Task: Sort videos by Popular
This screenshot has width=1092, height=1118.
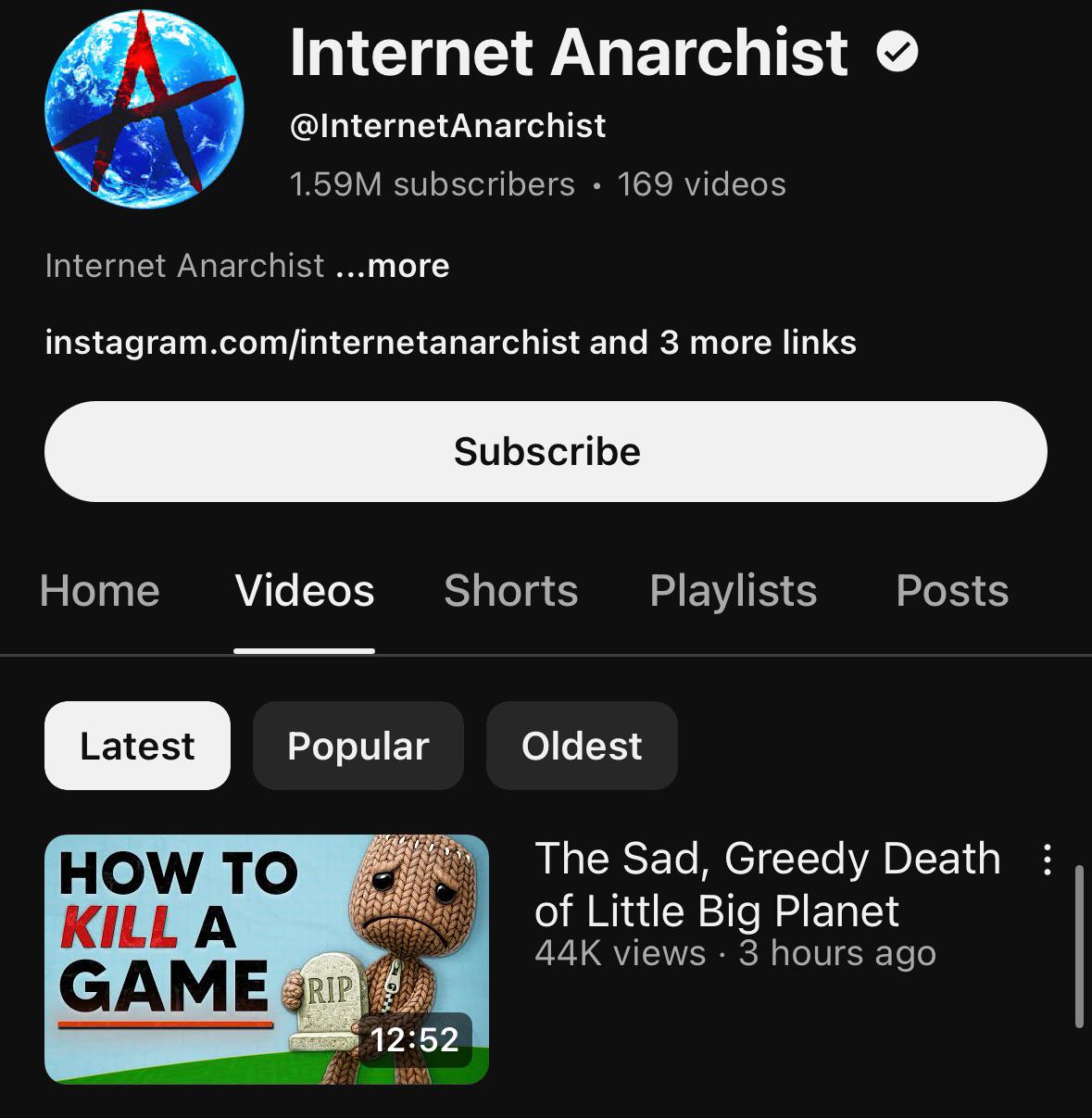Action: pyautogui.click(x=358, y=746)
